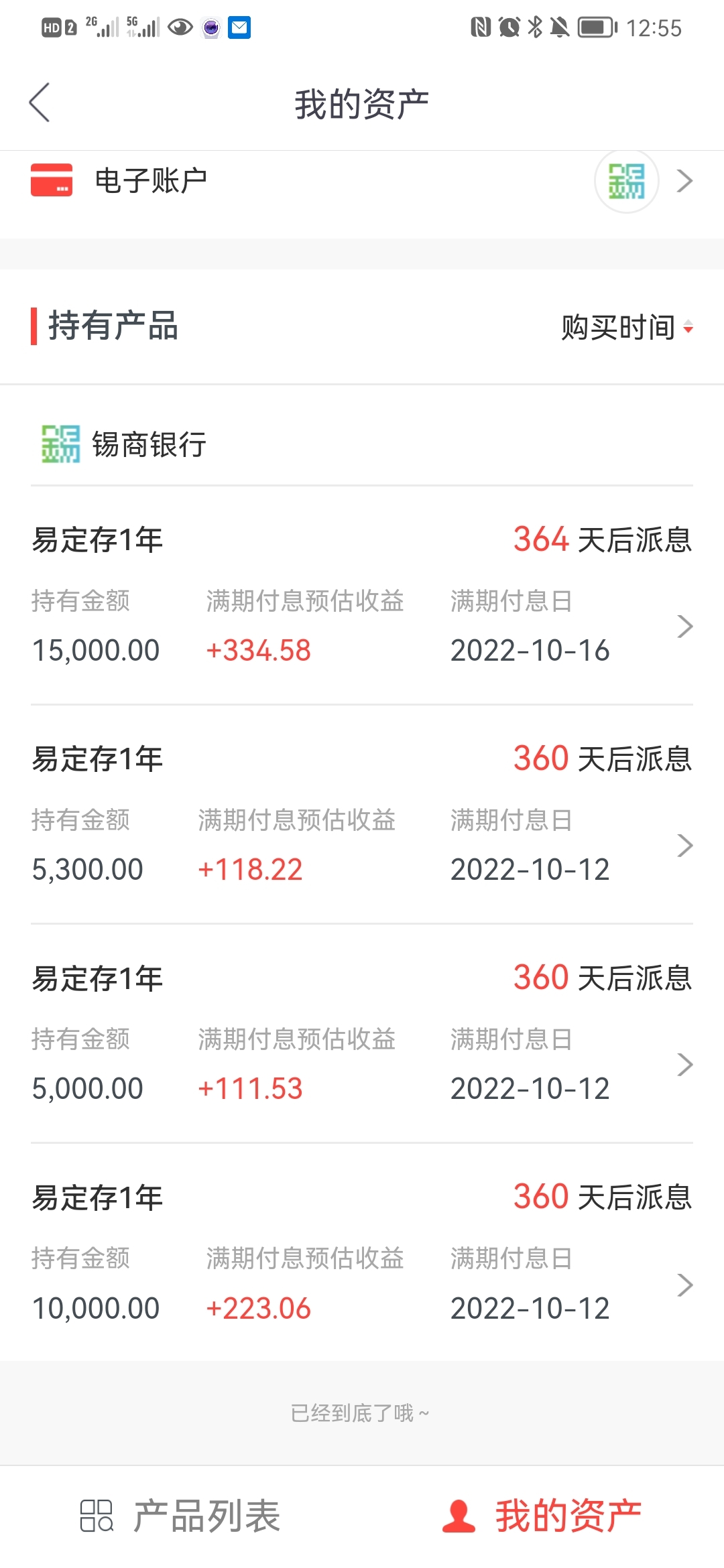
Task: Open 易定存1年 holding of 15,000.00
Action: tap(362, 596)
